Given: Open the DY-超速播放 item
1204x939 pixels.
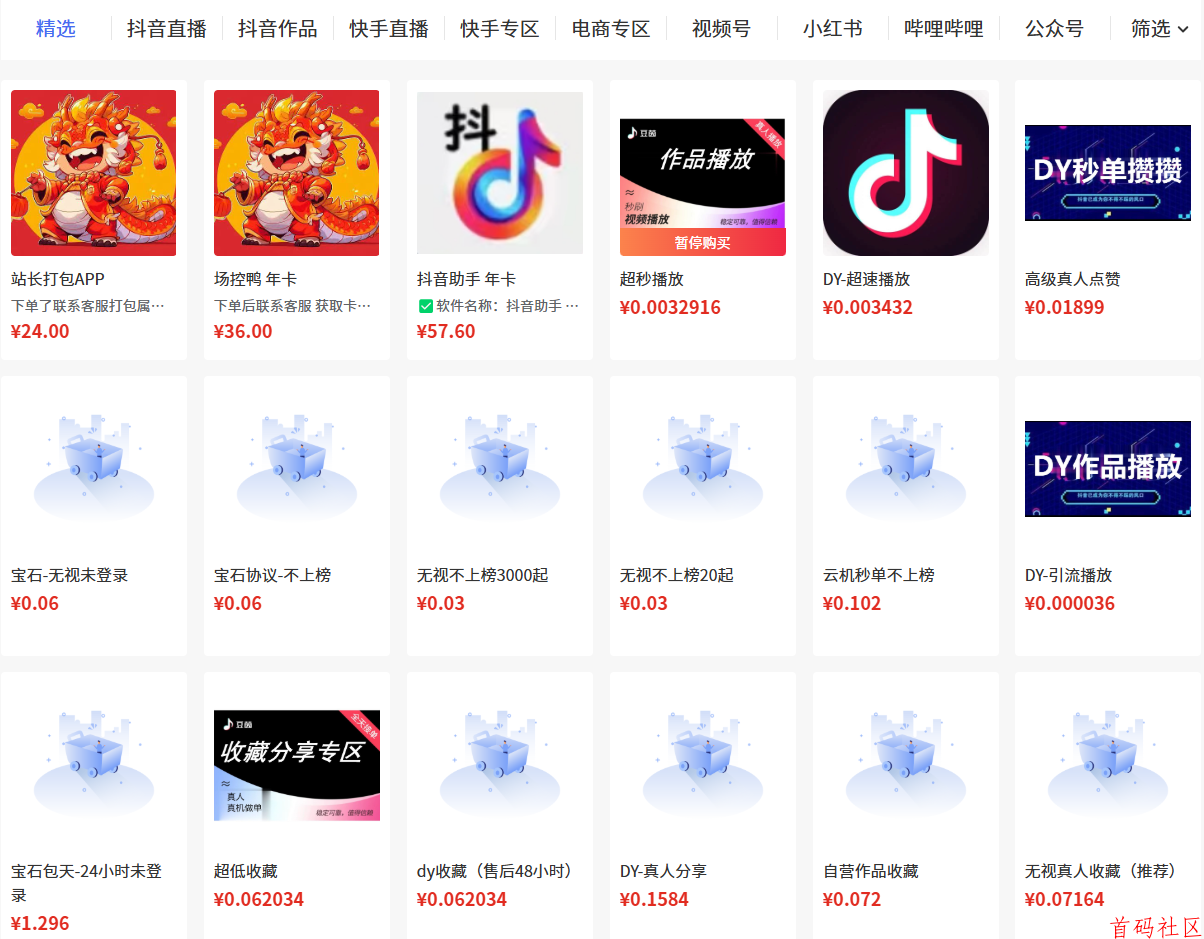Looking at the screenshot, I should click(905, 219).
